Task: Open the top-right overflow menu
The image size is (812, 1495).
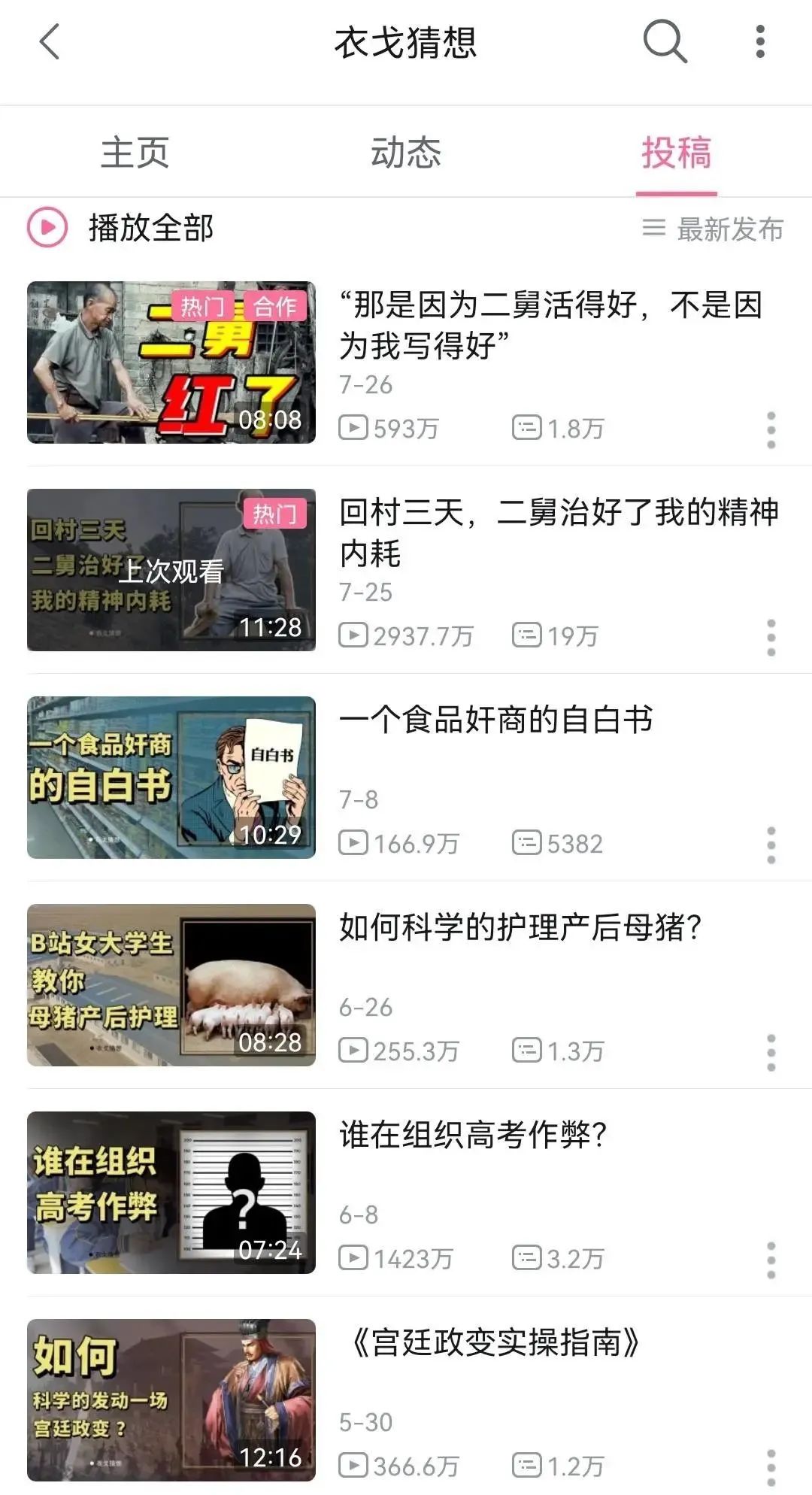Action: point(760,42)
